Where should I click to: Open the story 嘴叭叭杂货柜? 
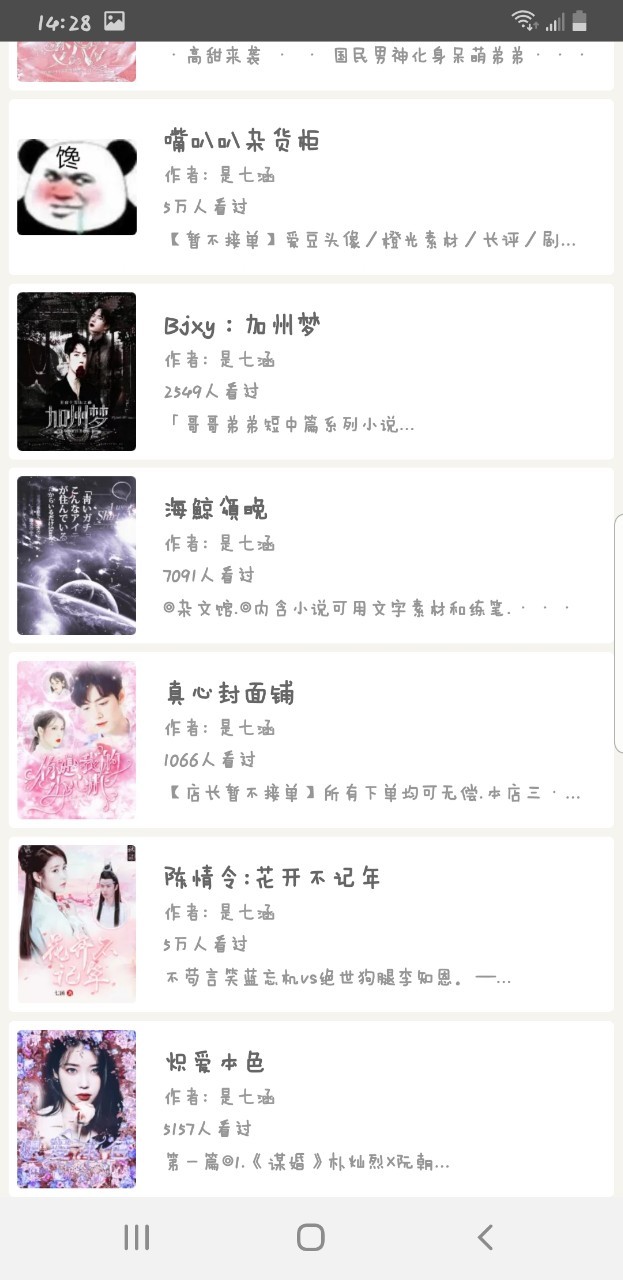coord(311,187)
